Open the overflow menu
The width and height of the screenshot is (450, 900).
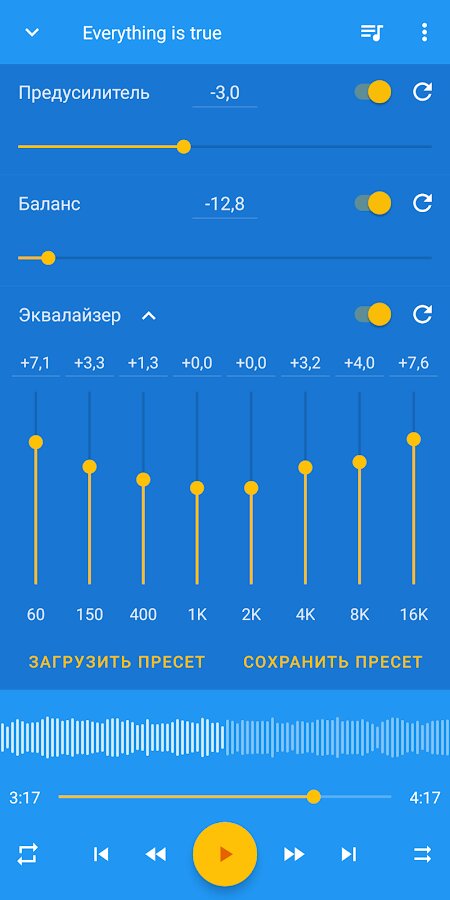click(x=424, y=33)
